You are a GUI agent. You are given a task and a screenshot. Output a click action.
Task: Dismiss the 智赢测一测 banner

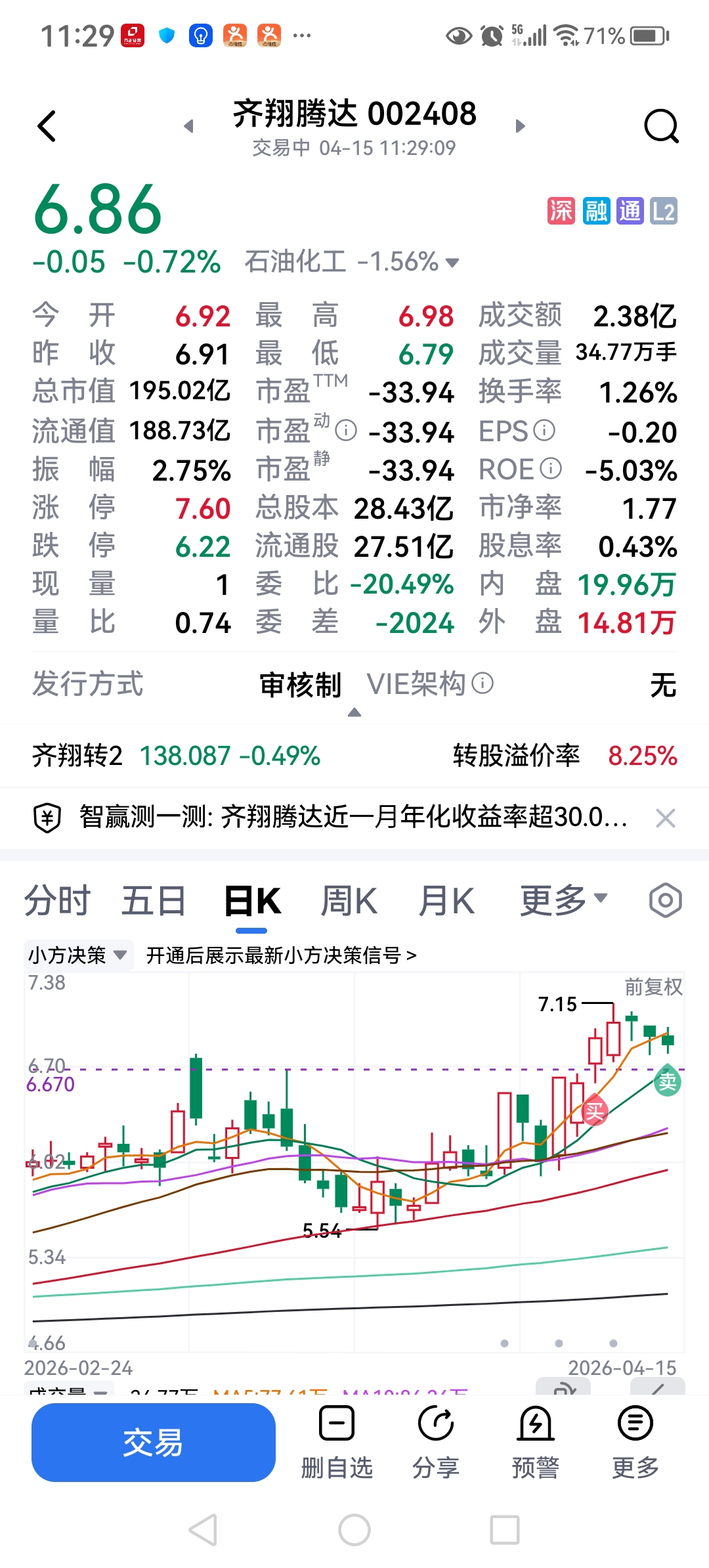[x=666, y=818]
